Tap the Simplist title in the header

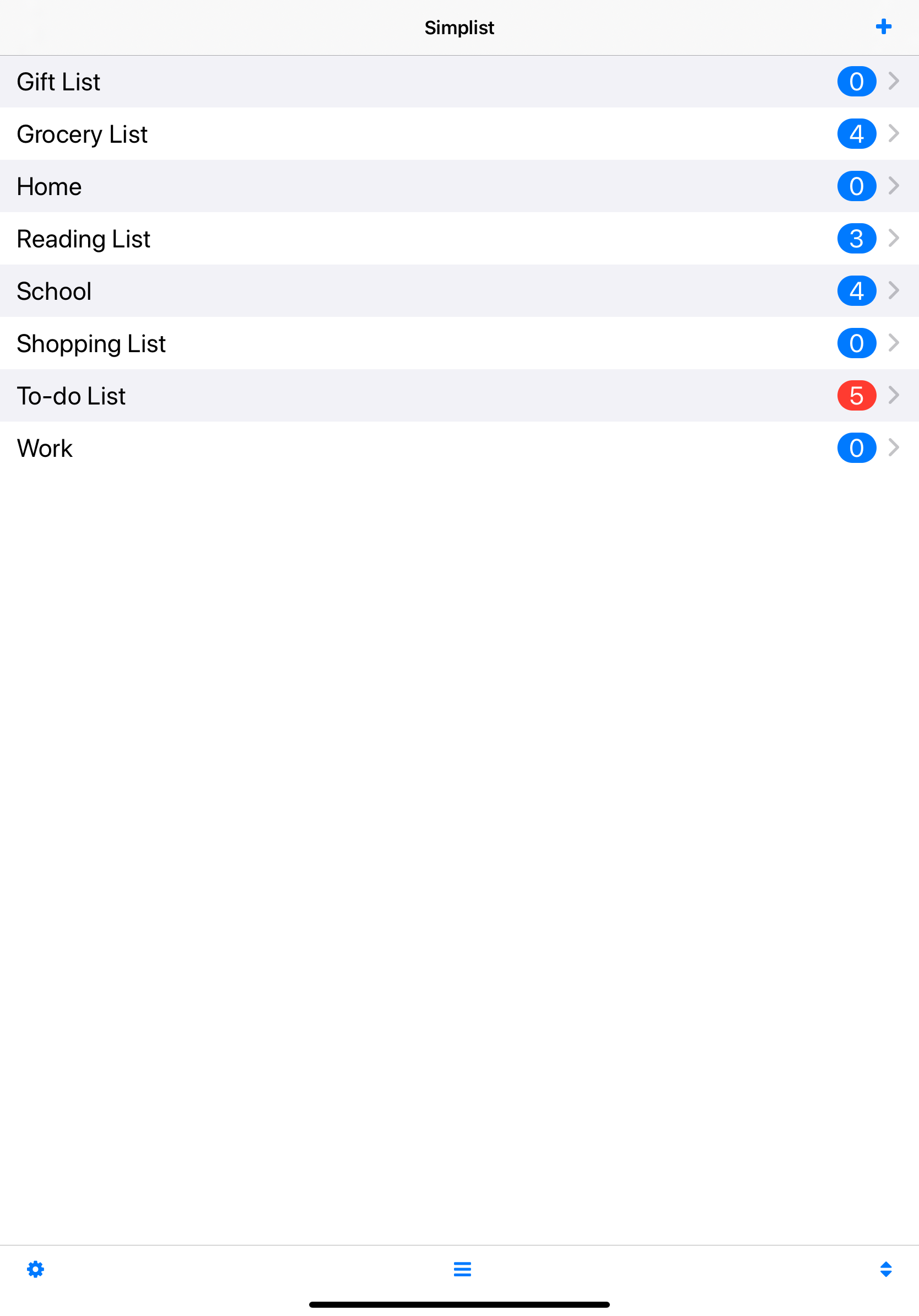click(x=459, y=27)
